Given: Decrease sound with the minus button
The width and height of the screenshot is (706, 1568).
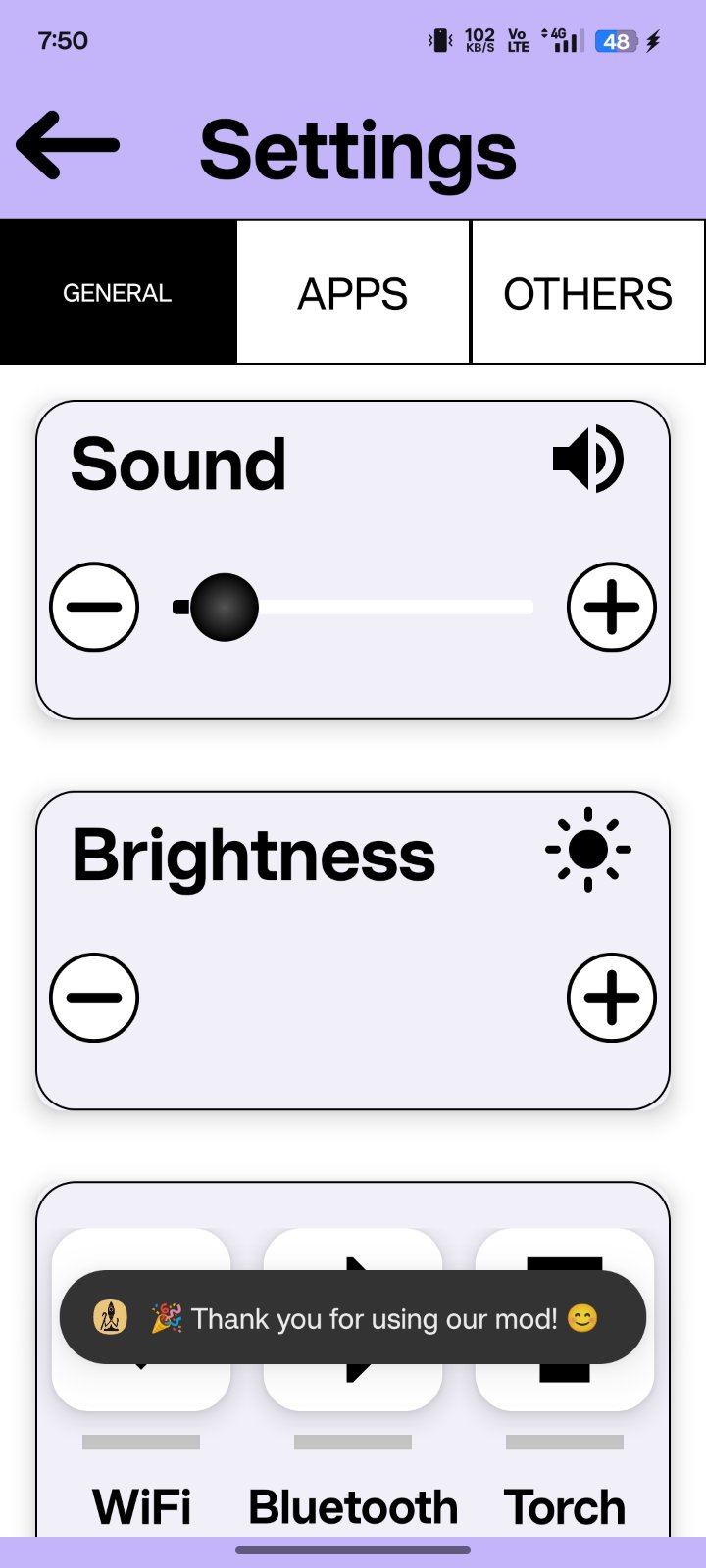Looking at the screenshot, I should (x=94, y=607).
